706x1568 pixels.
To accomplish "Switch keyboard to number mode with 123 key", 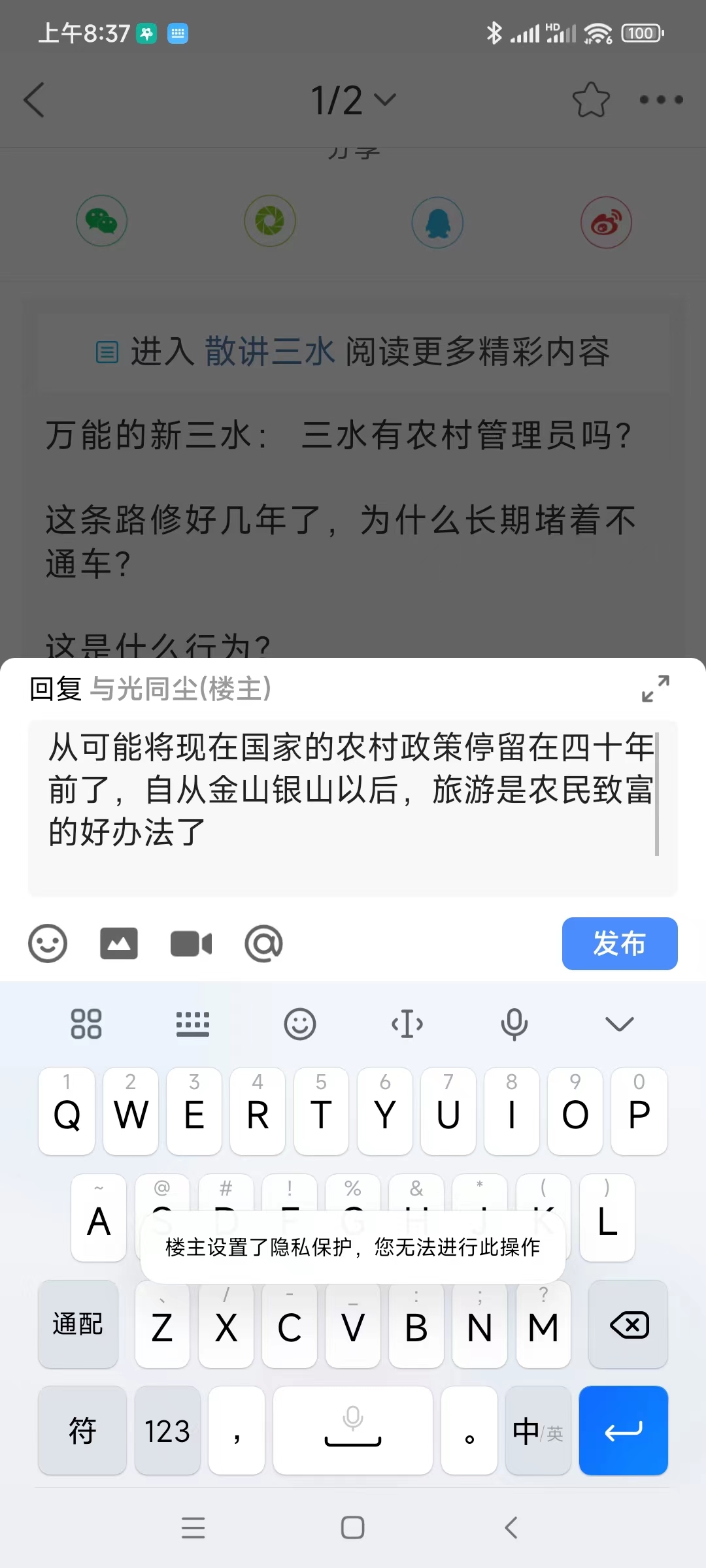I will tap(167, 1431).
